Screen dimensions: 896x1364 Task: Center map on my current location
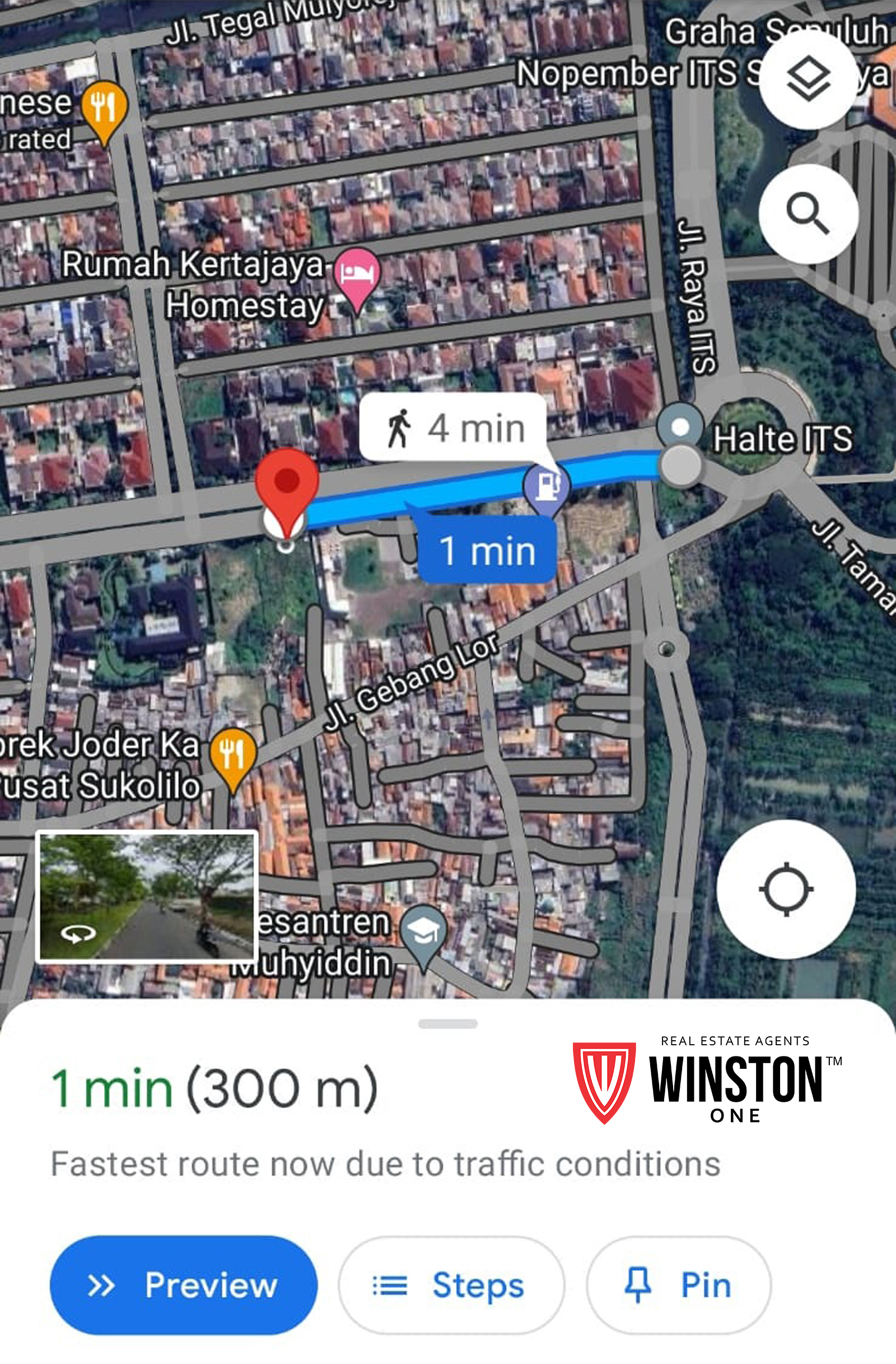(x=786, y=889)
